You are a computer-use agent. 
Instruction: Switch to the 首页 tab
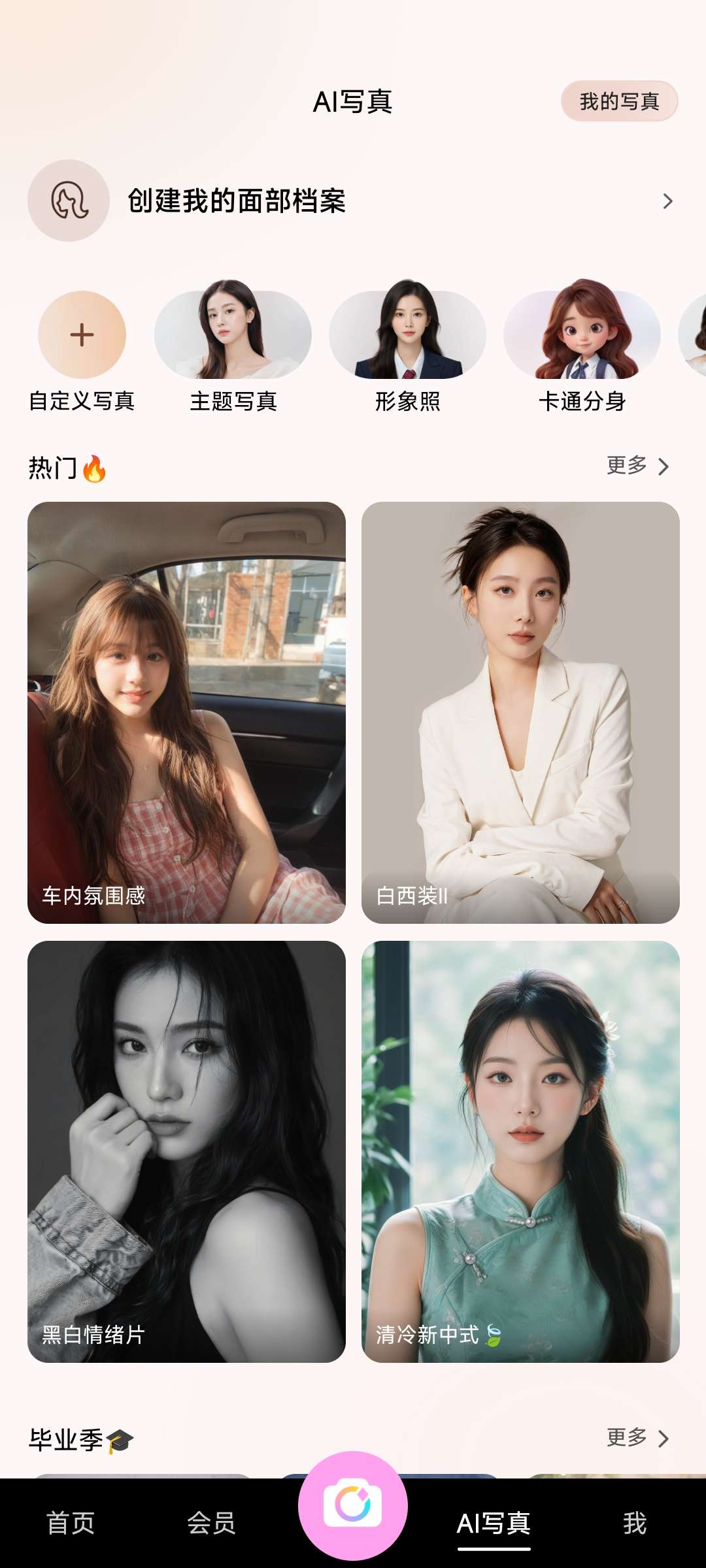coord(71,1524)
